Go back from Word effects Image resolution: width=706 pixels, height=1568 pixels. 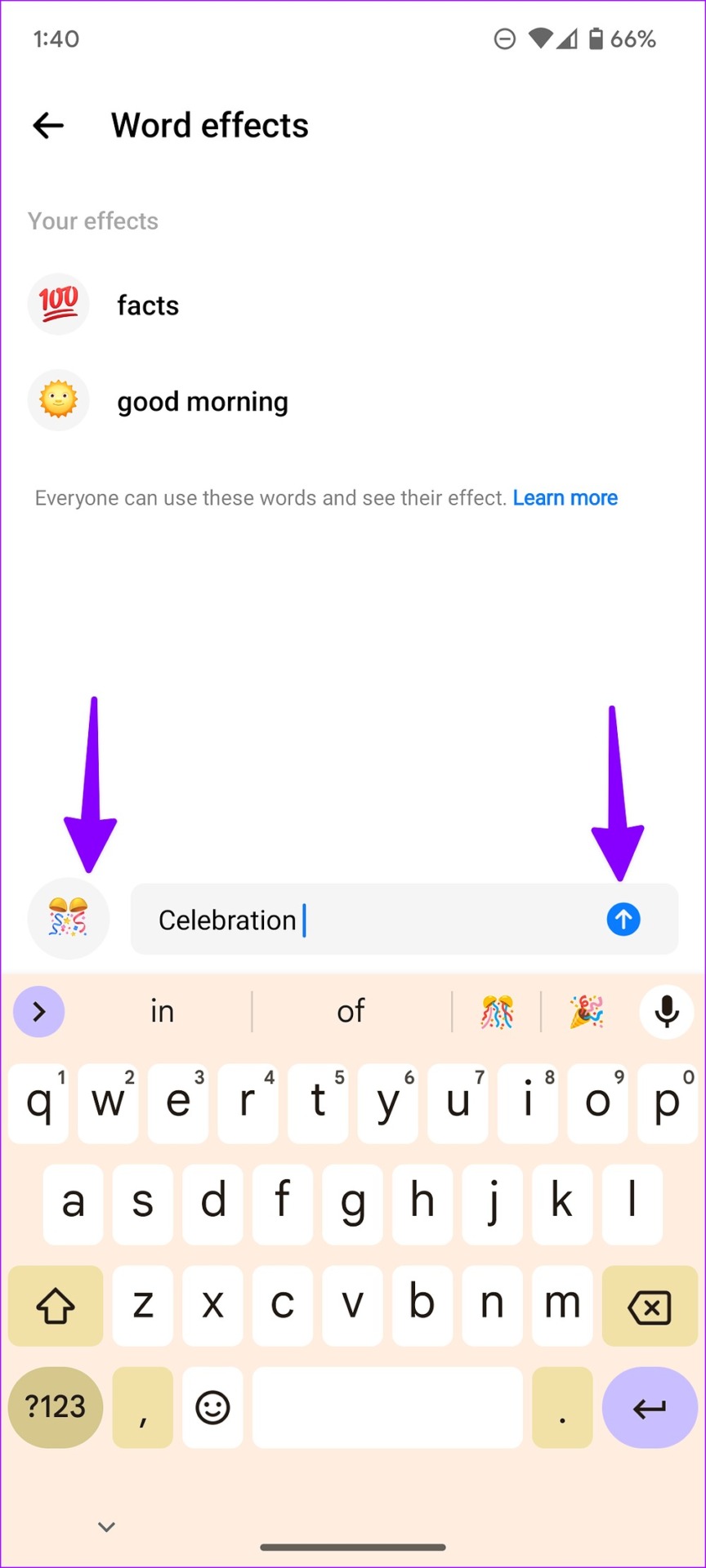48,126
